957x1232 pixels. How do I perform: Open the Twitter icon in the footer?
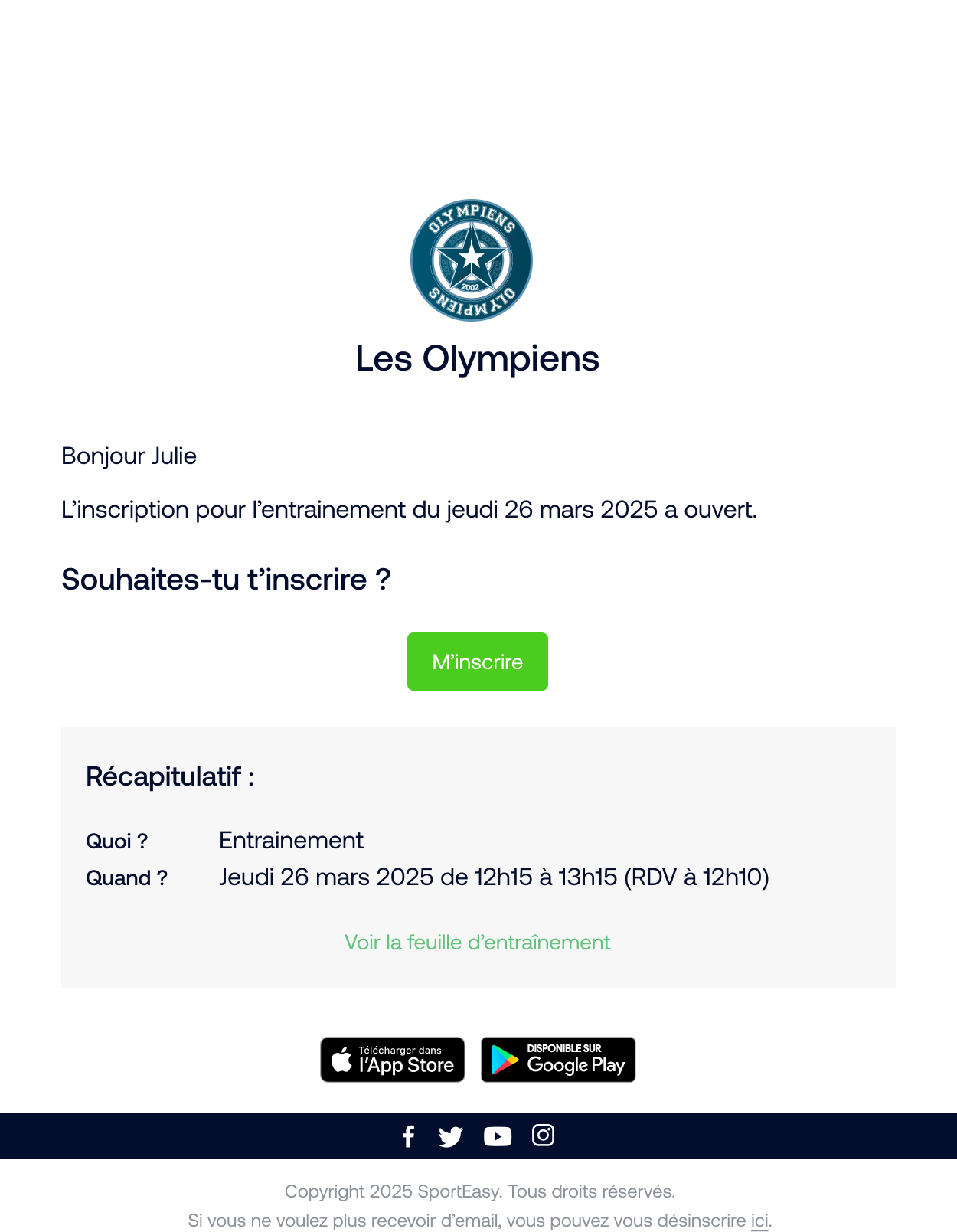click(450, 1136)
